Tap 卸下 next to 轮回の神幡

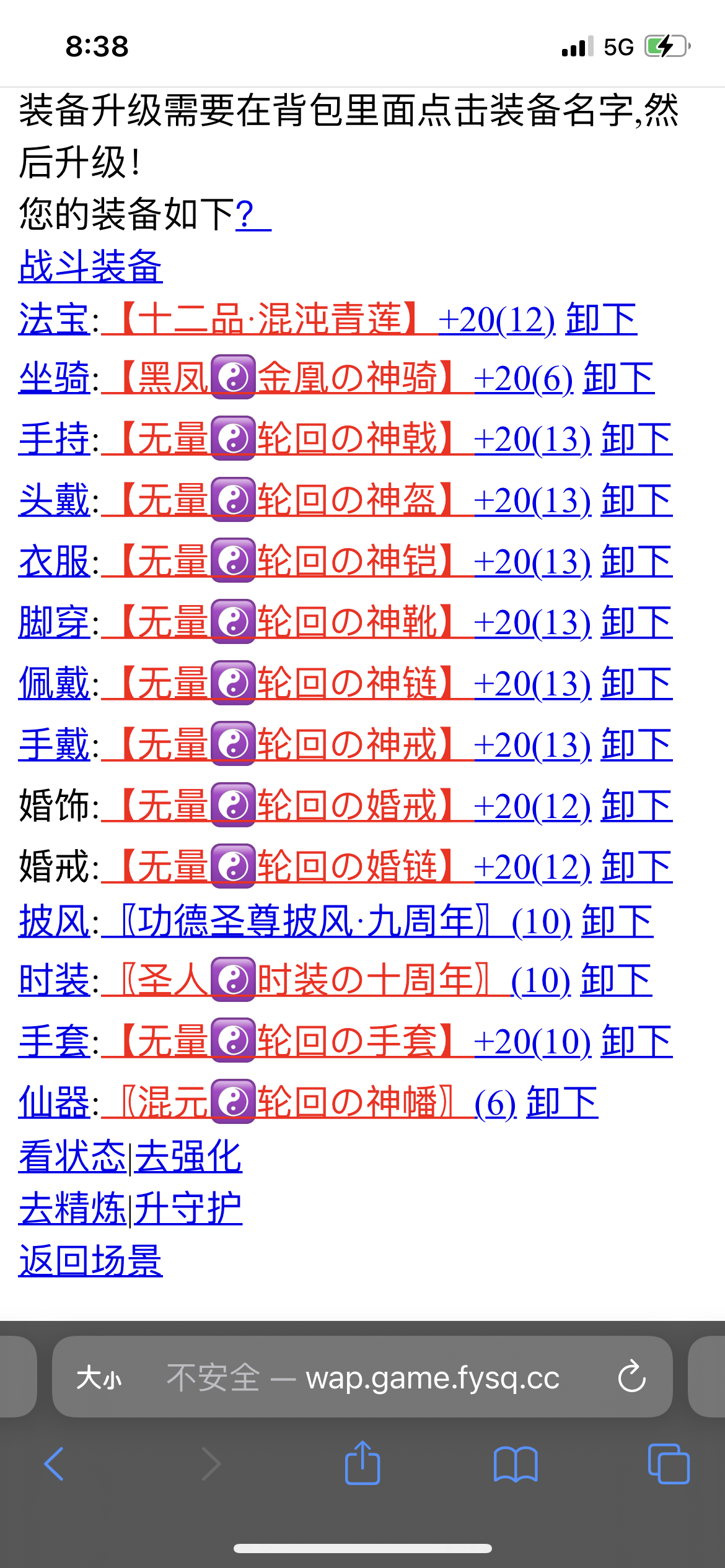[562, 1103]
